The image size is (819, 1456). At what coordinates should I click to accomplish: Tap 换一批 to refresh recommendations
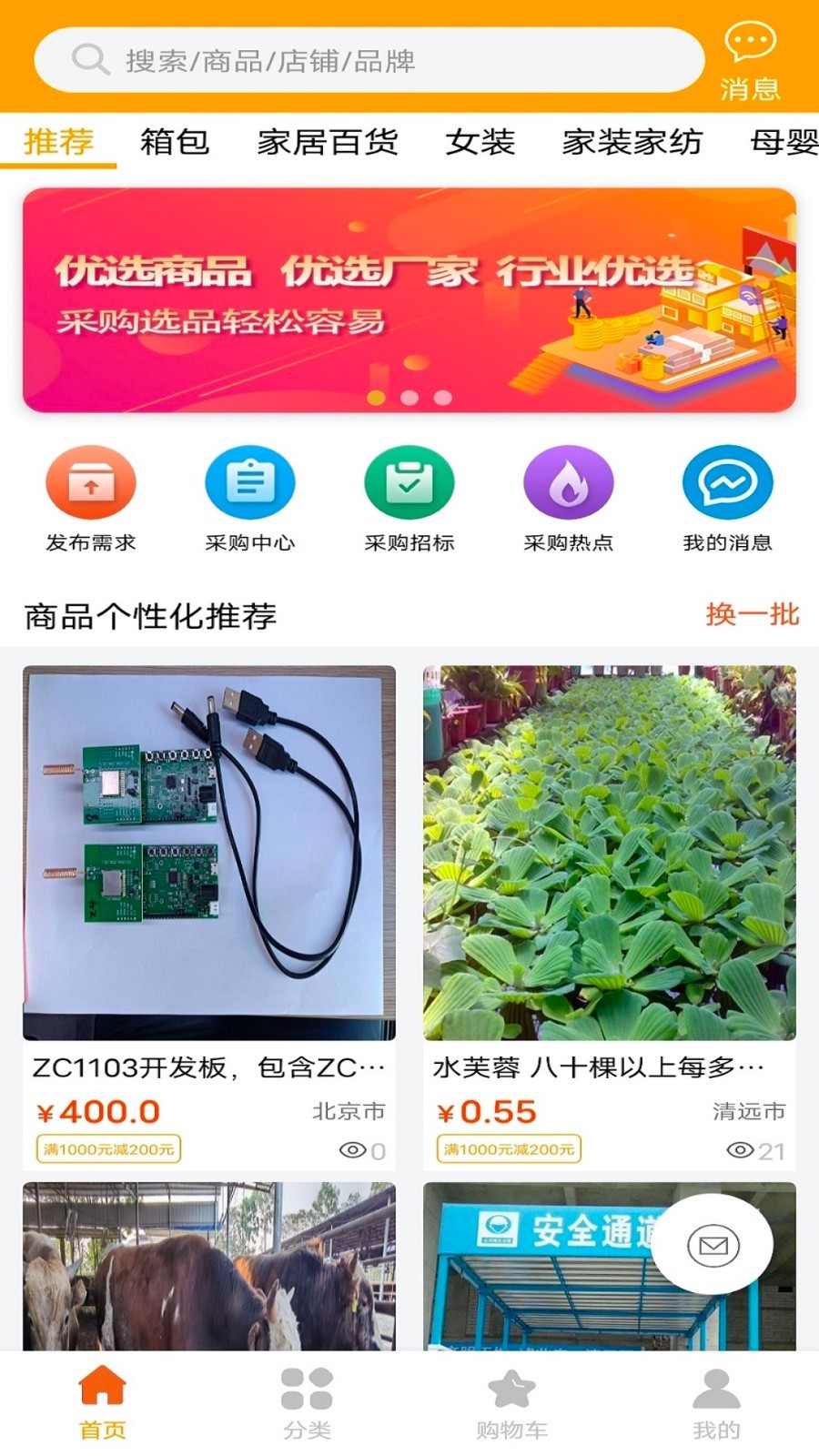tap(752, 614)
